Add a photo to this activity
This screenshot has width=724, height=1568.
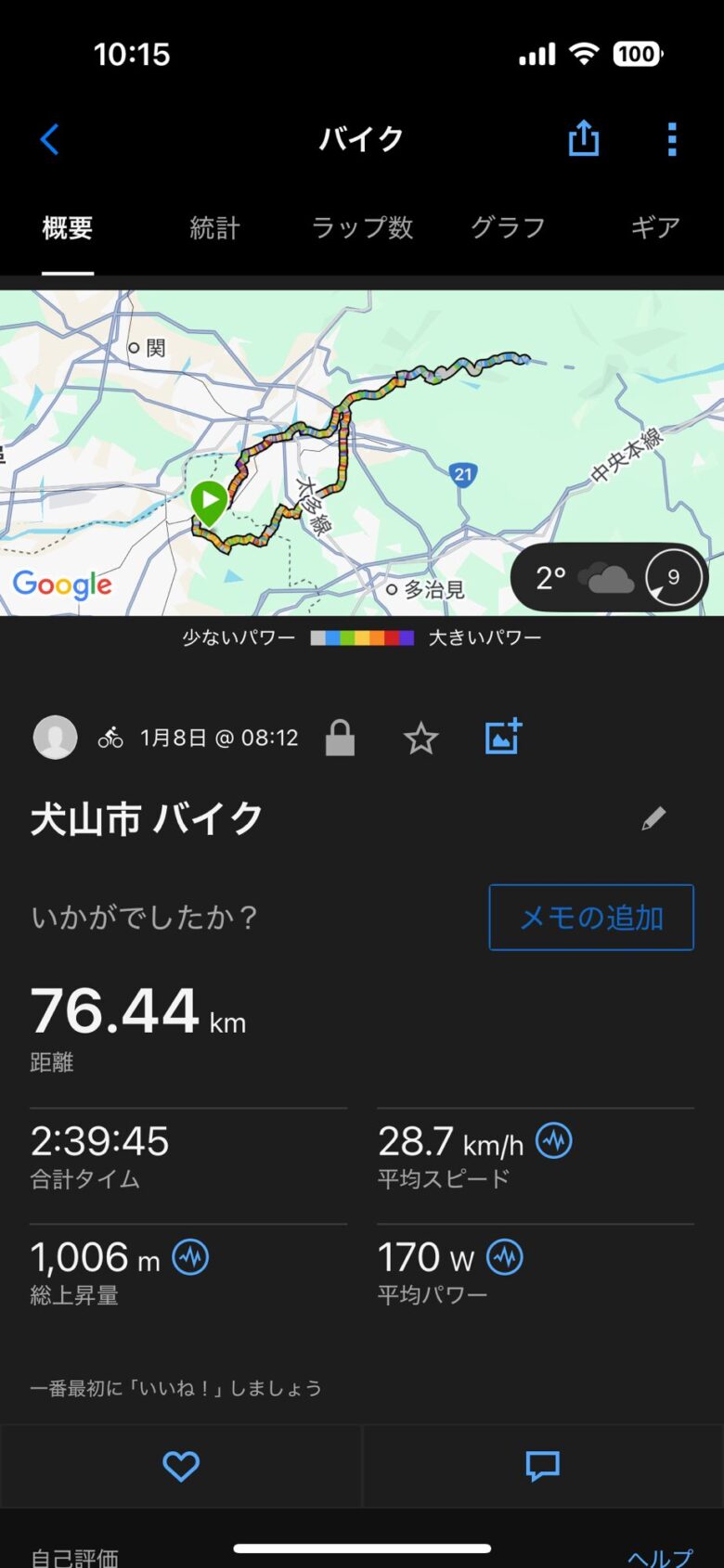[503, 738]
